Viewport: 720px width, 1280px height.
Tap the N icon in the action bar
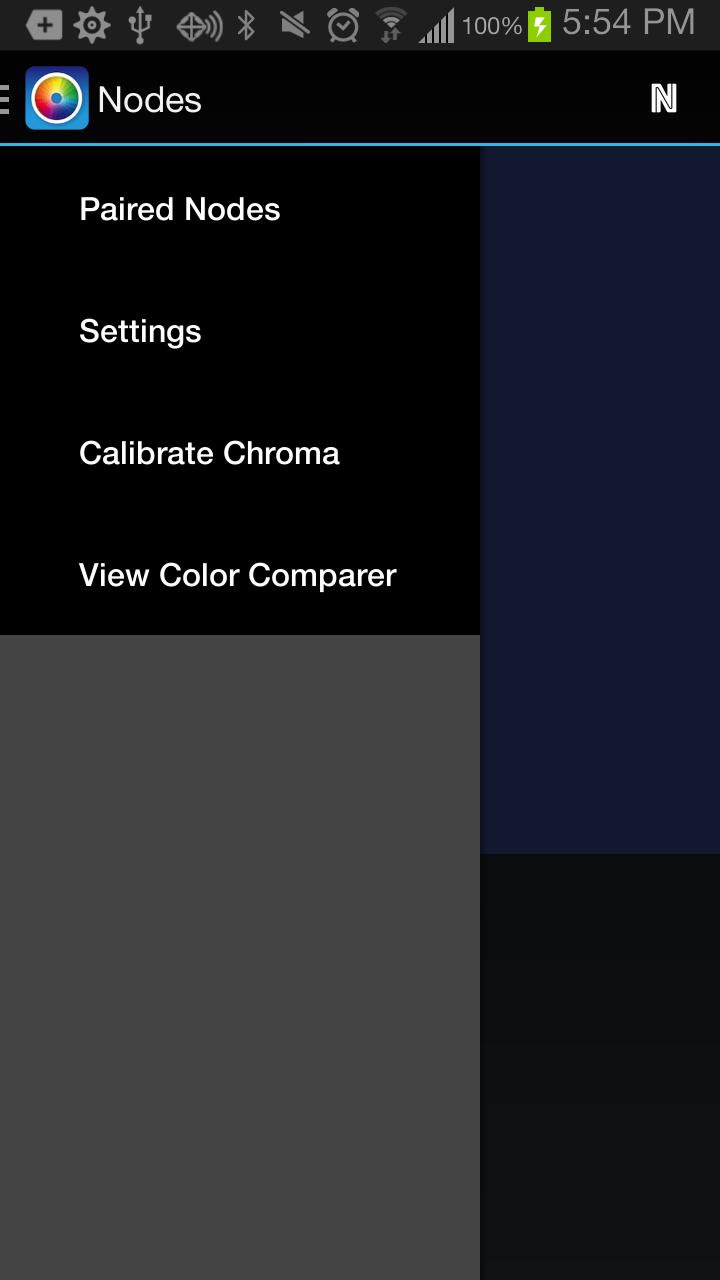point(663,98)
